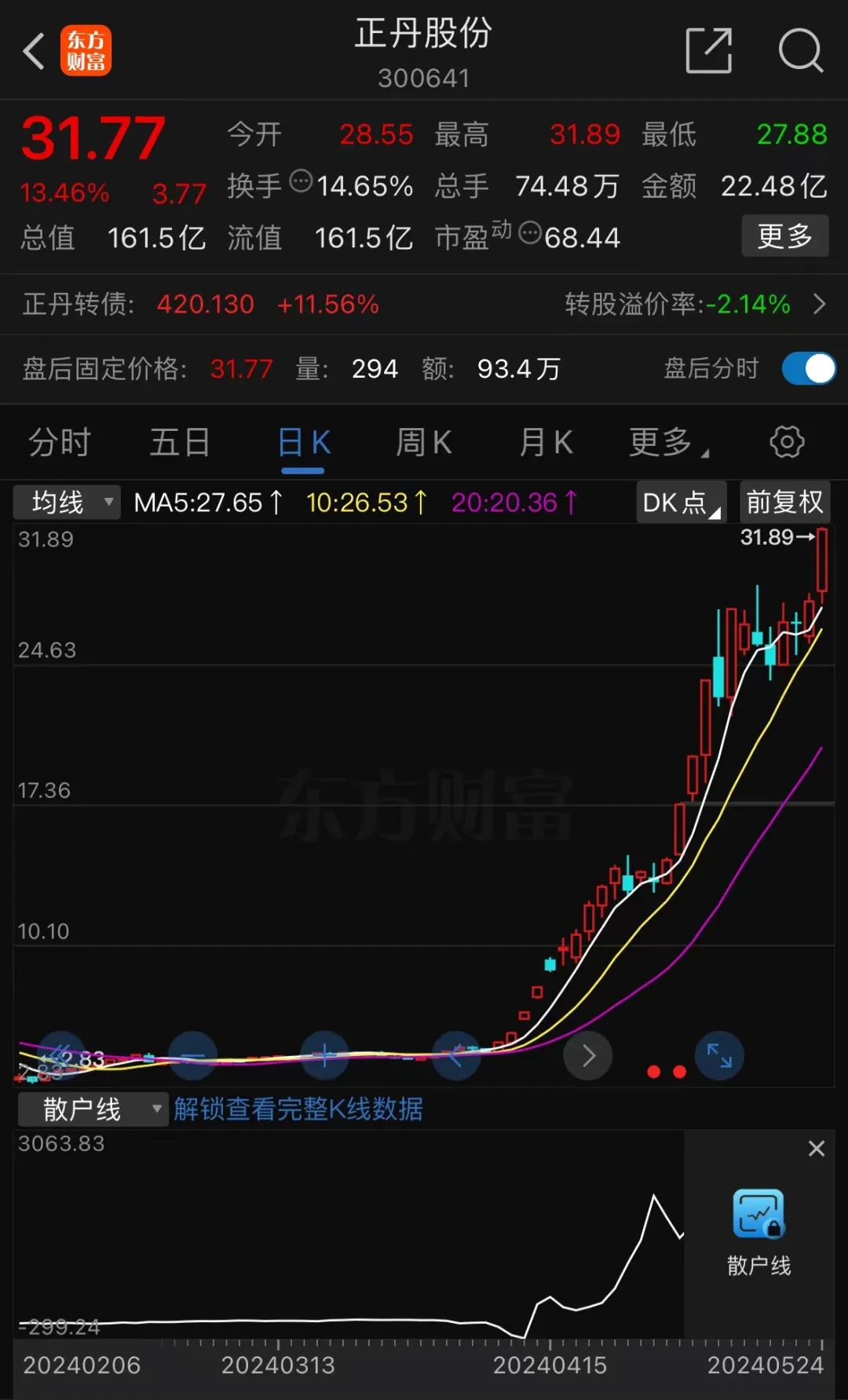
Task: Zoom out the K-line chart with minus
Action: [x=192, y=1055]
